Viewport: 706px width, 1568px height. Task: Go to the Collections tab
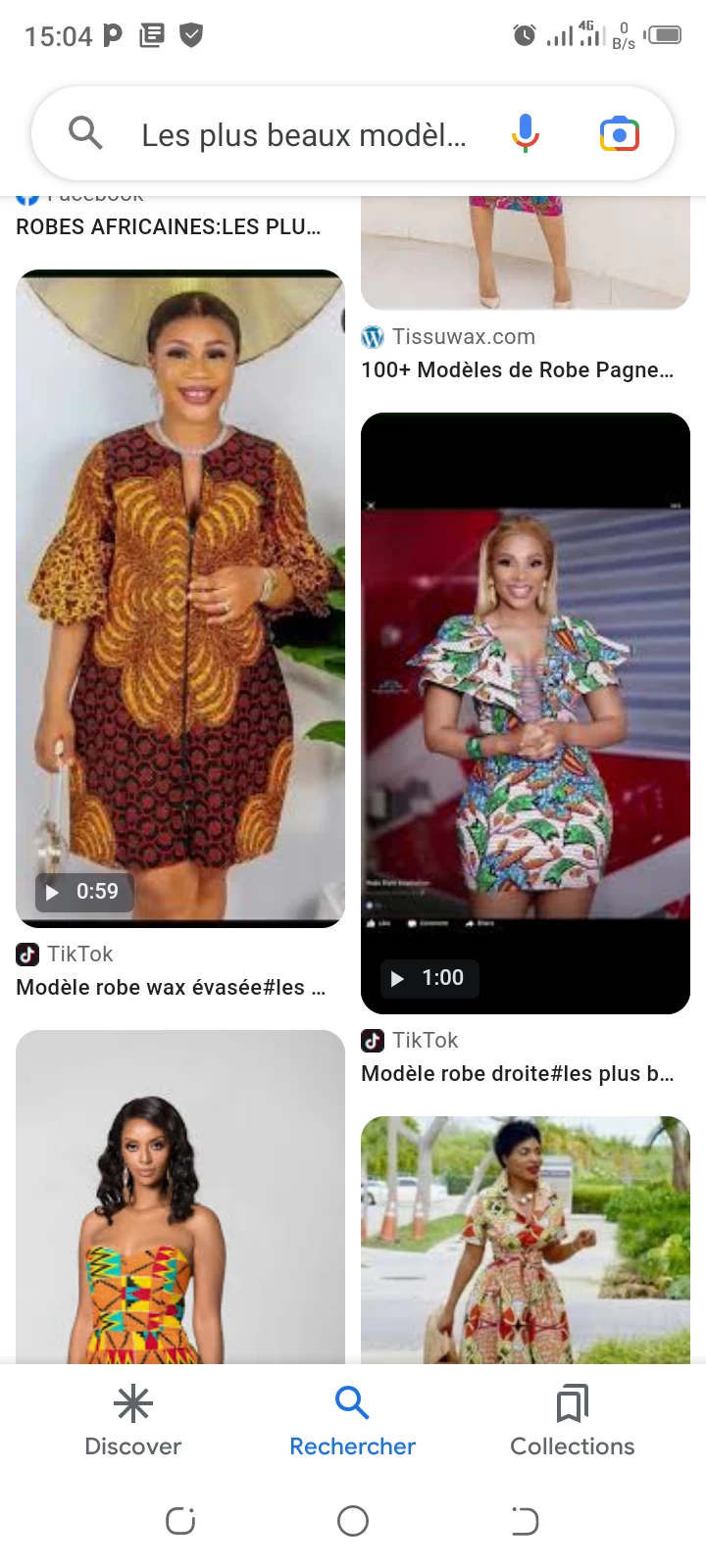click(x=573, y=1421)
